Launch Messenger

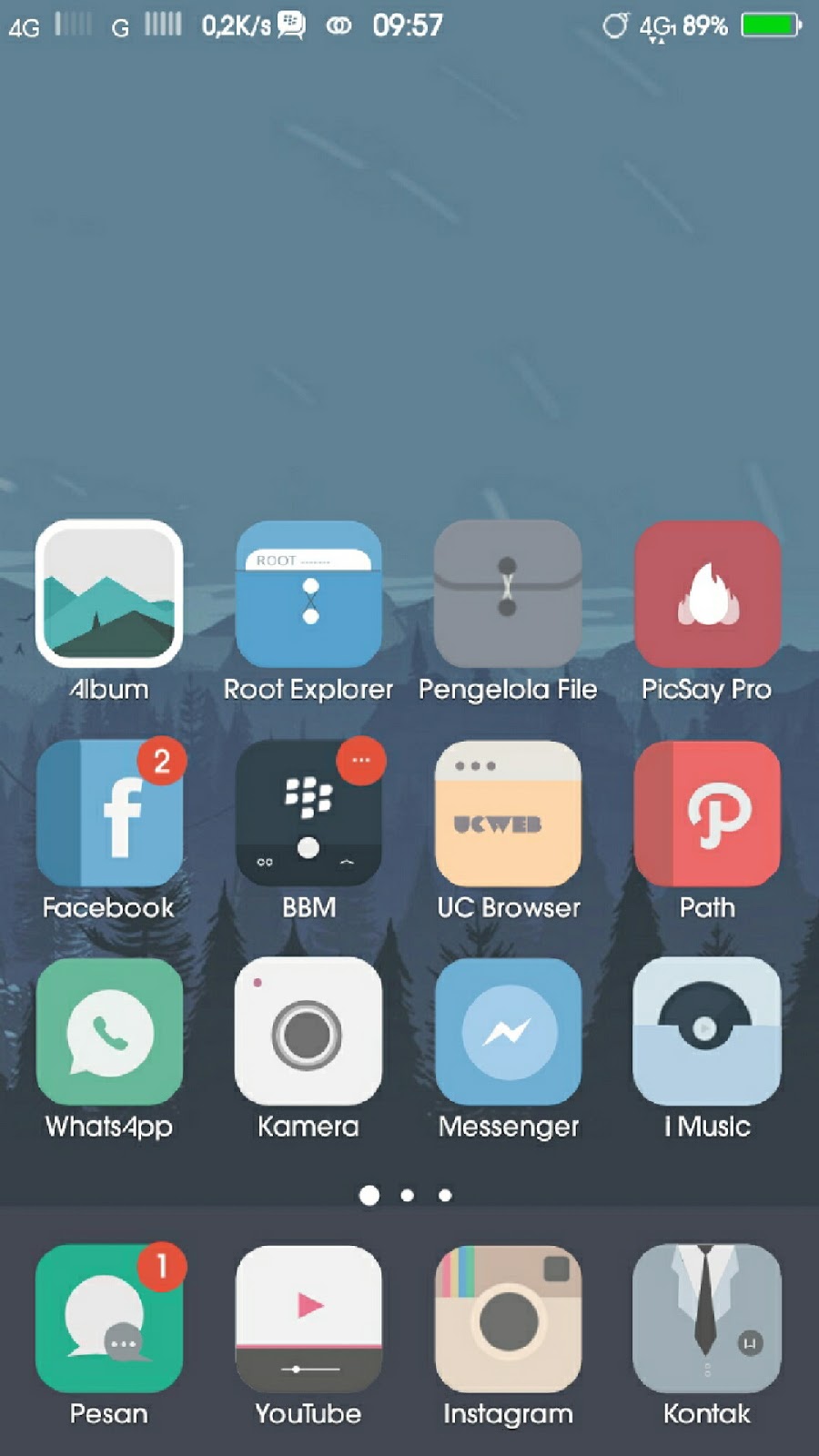(x=508, y=1031)
